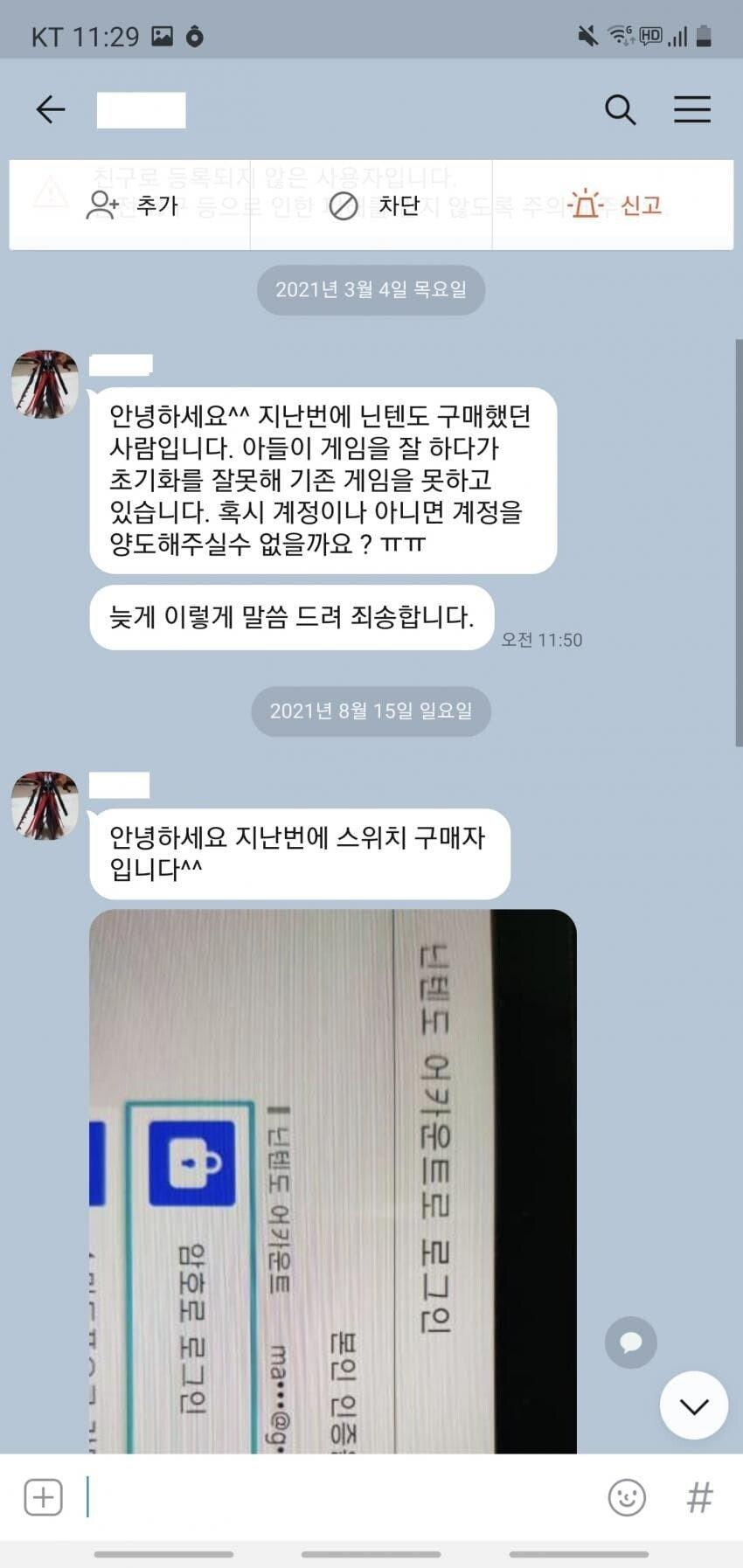Jump to the latest message

693,1406
